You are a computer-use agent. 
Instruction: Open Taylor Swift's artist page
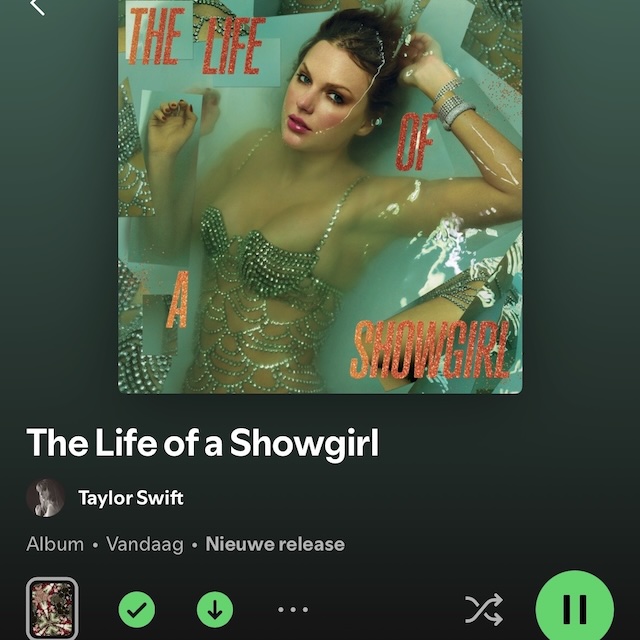(130, 497)
